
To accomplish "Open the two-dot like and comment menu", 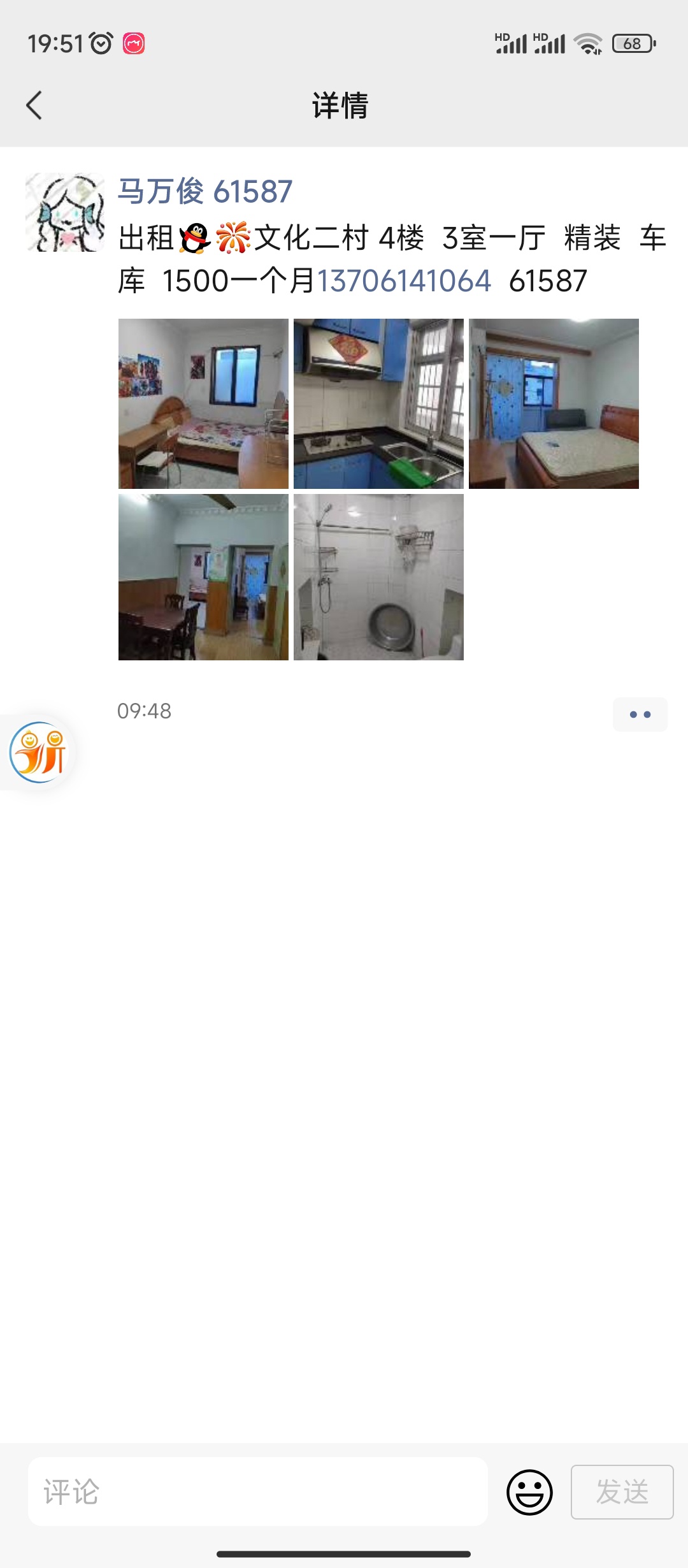I will click(640, 715).
